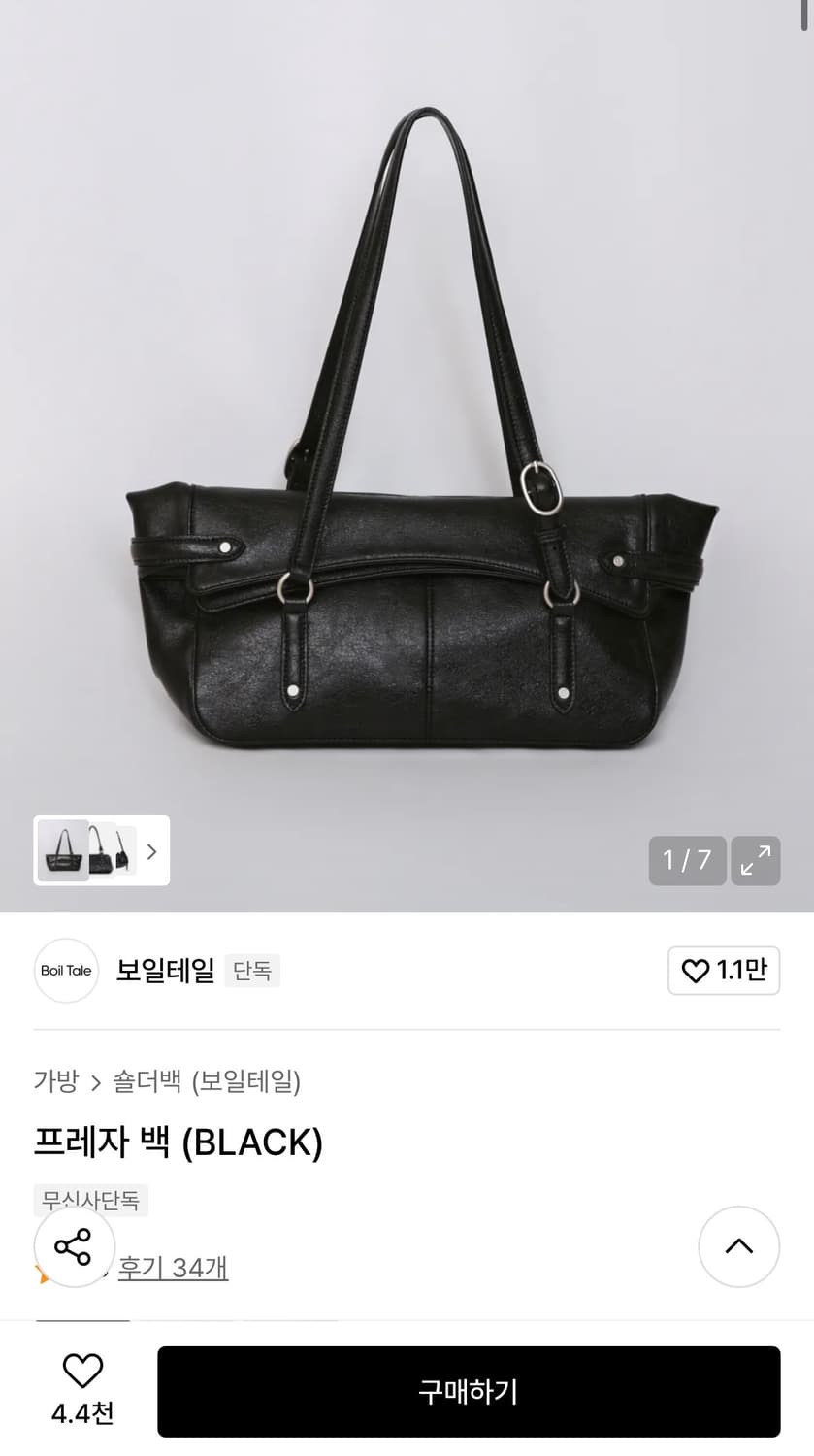814x1456 pixels.
Task: Open 후기 34개 reviews link
Action: (x=172, y=1268)
